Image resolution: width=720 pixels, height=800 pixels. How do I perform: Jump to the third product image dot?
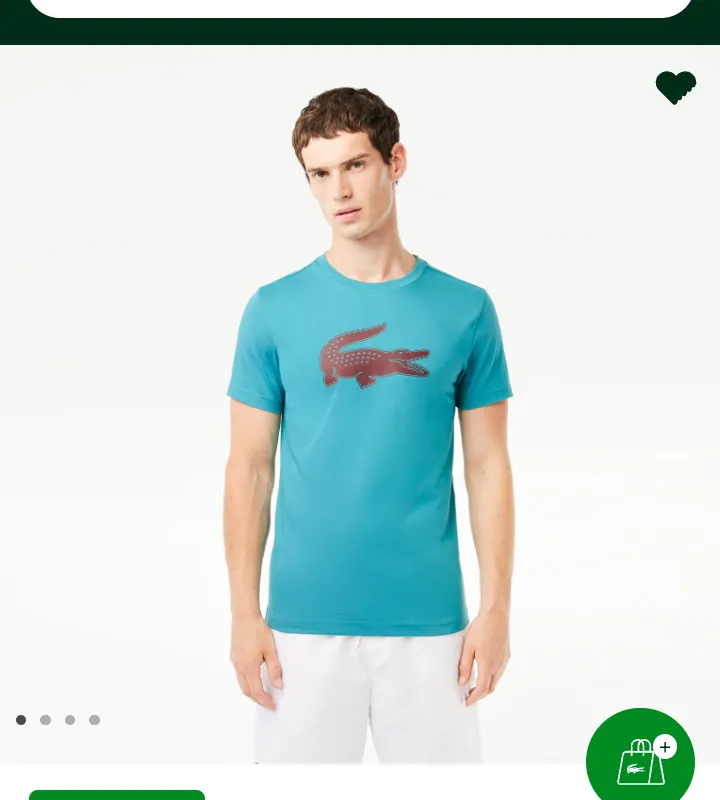coord(70,720)
